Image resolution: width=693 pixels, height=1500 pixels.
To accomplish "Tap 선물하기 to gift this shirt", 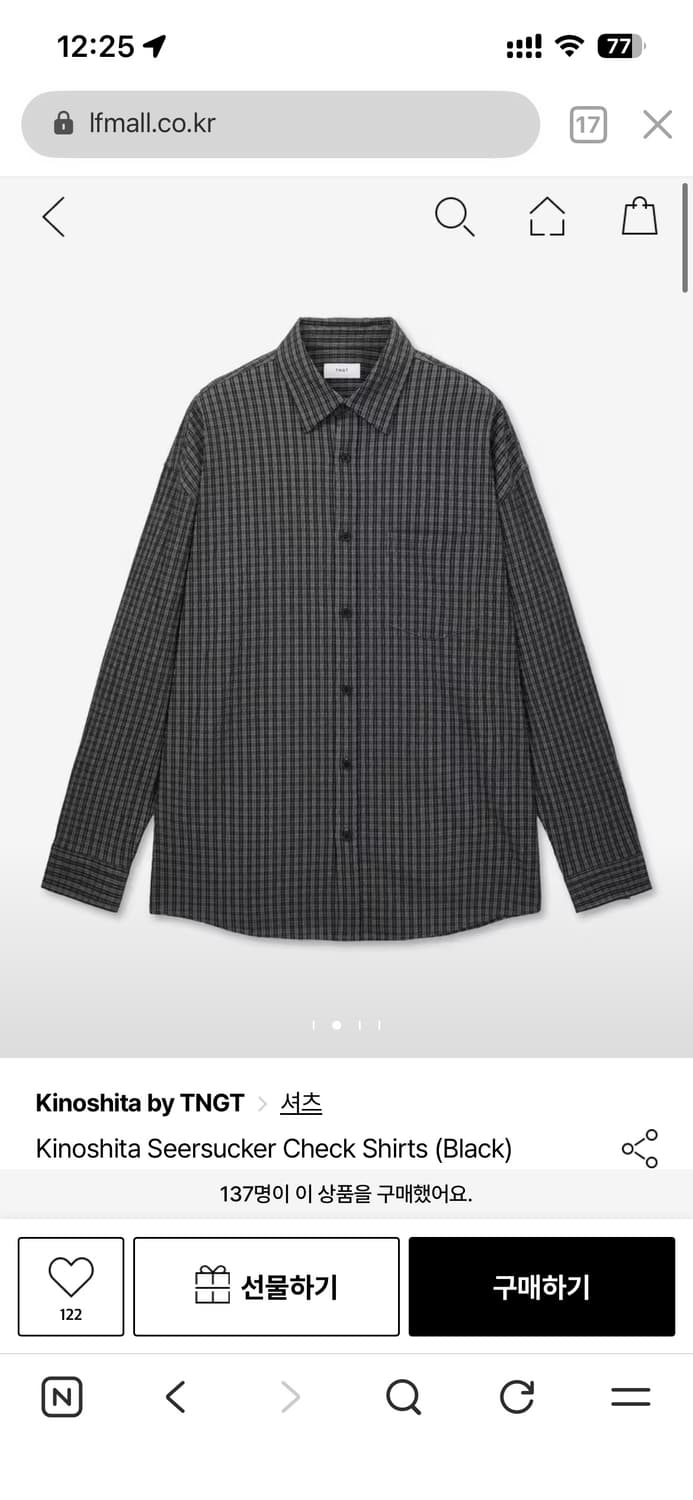I will coord(266,1286).
